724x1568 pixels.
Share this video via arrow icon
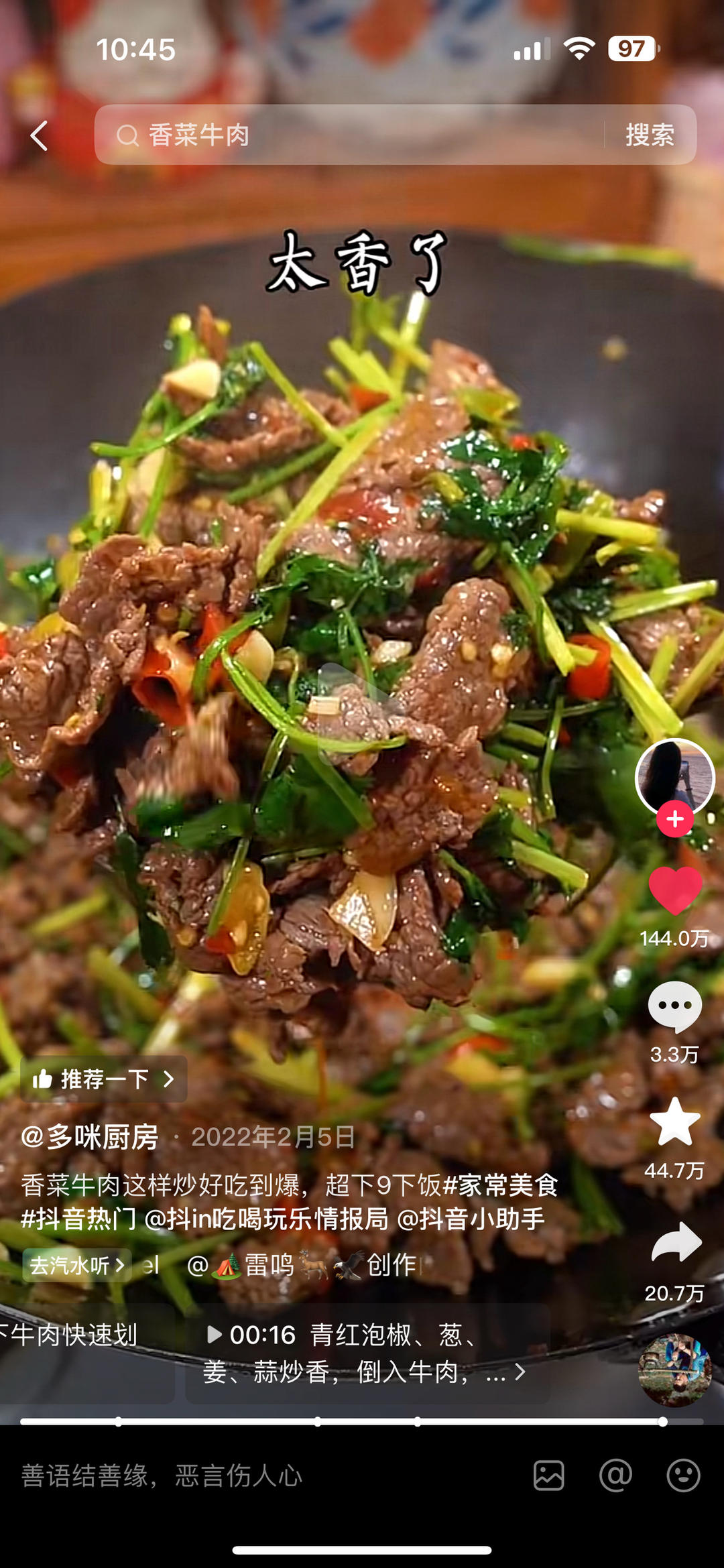click(x=676, y=1243)
